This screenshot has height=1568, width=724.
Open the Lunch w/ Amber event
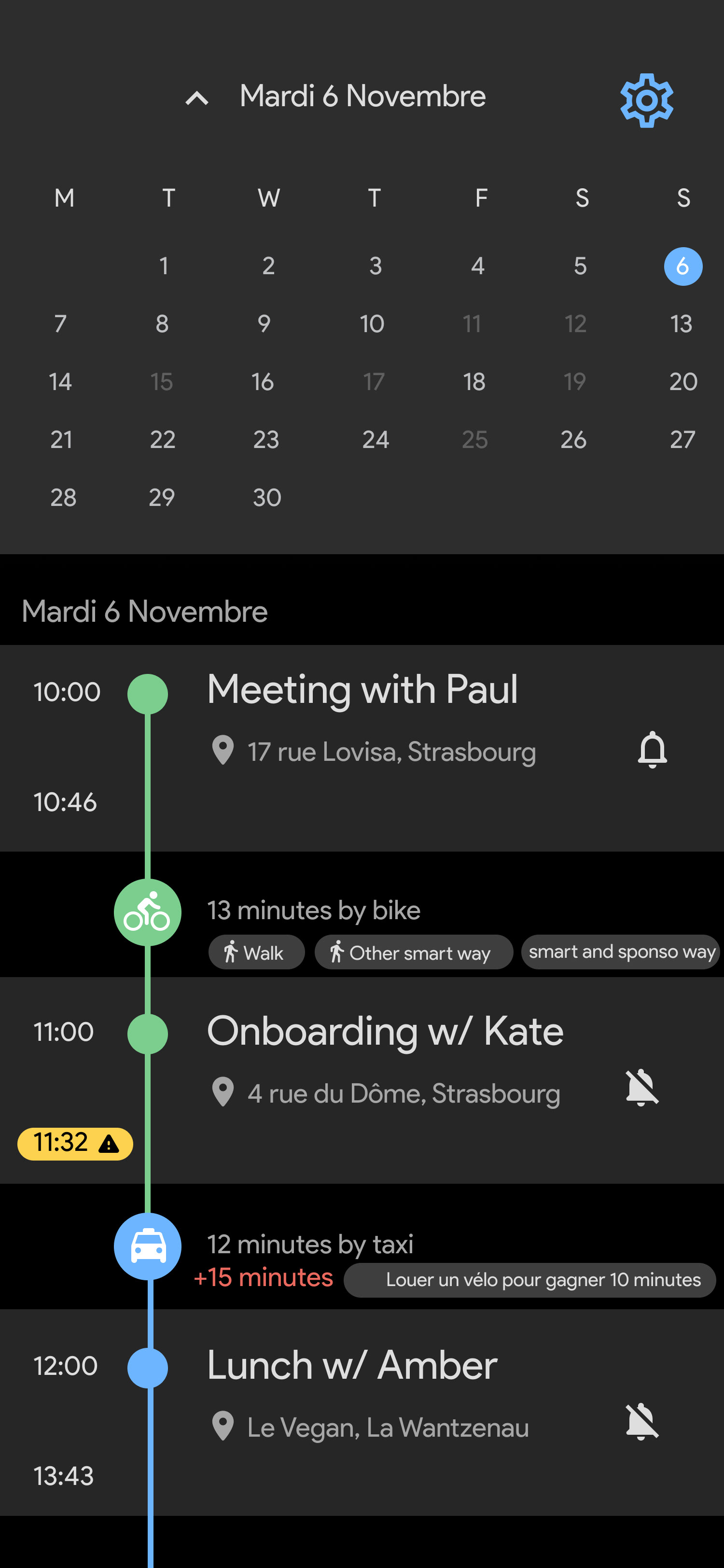(x=352, y=1365)
